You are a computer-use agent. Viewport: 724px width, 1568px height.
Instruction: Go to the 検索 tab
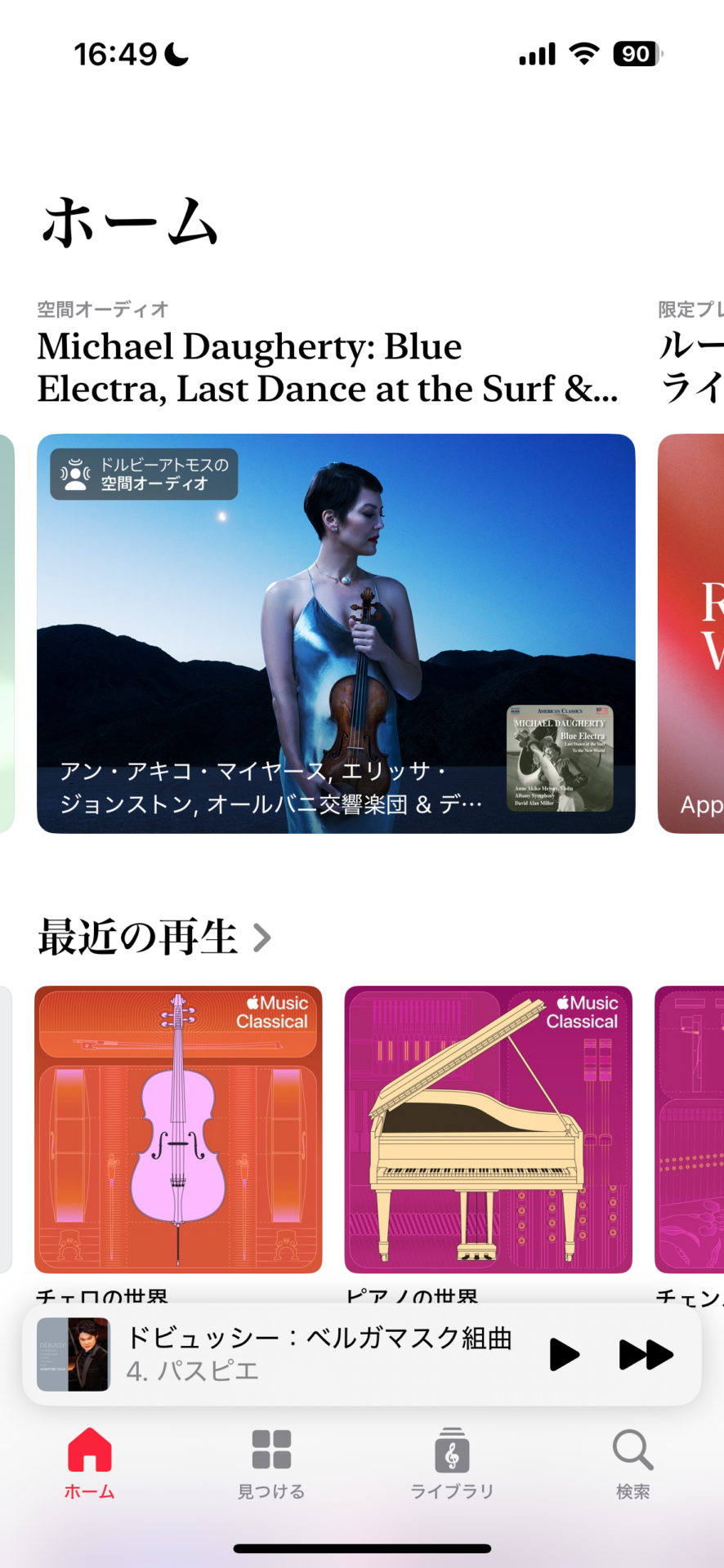(632, 1463)
